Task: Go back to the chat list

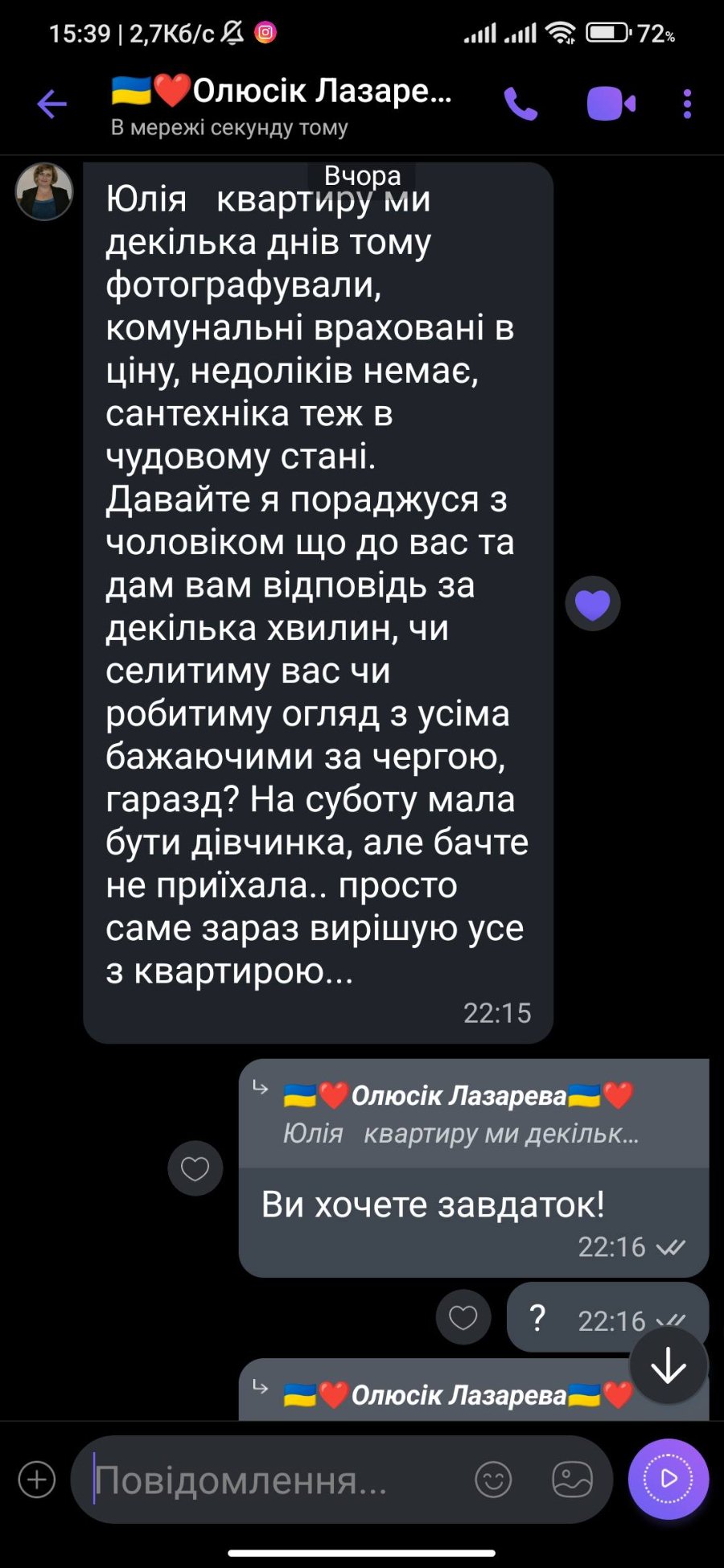Action: [51, 104]
